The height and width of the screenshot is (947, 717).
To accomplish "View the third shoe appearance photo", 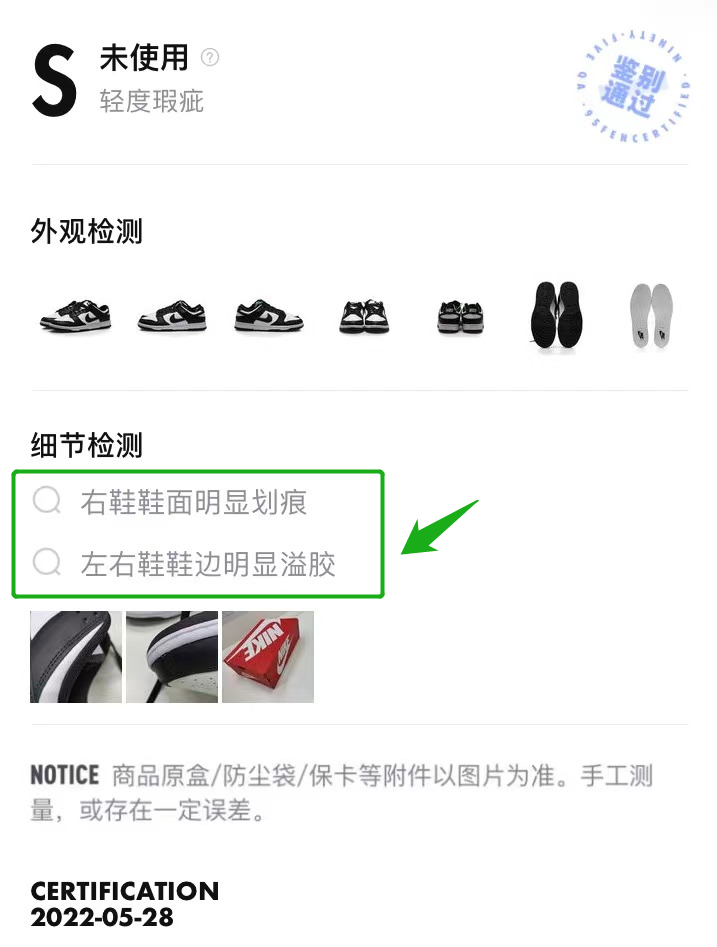I will 268,316.
